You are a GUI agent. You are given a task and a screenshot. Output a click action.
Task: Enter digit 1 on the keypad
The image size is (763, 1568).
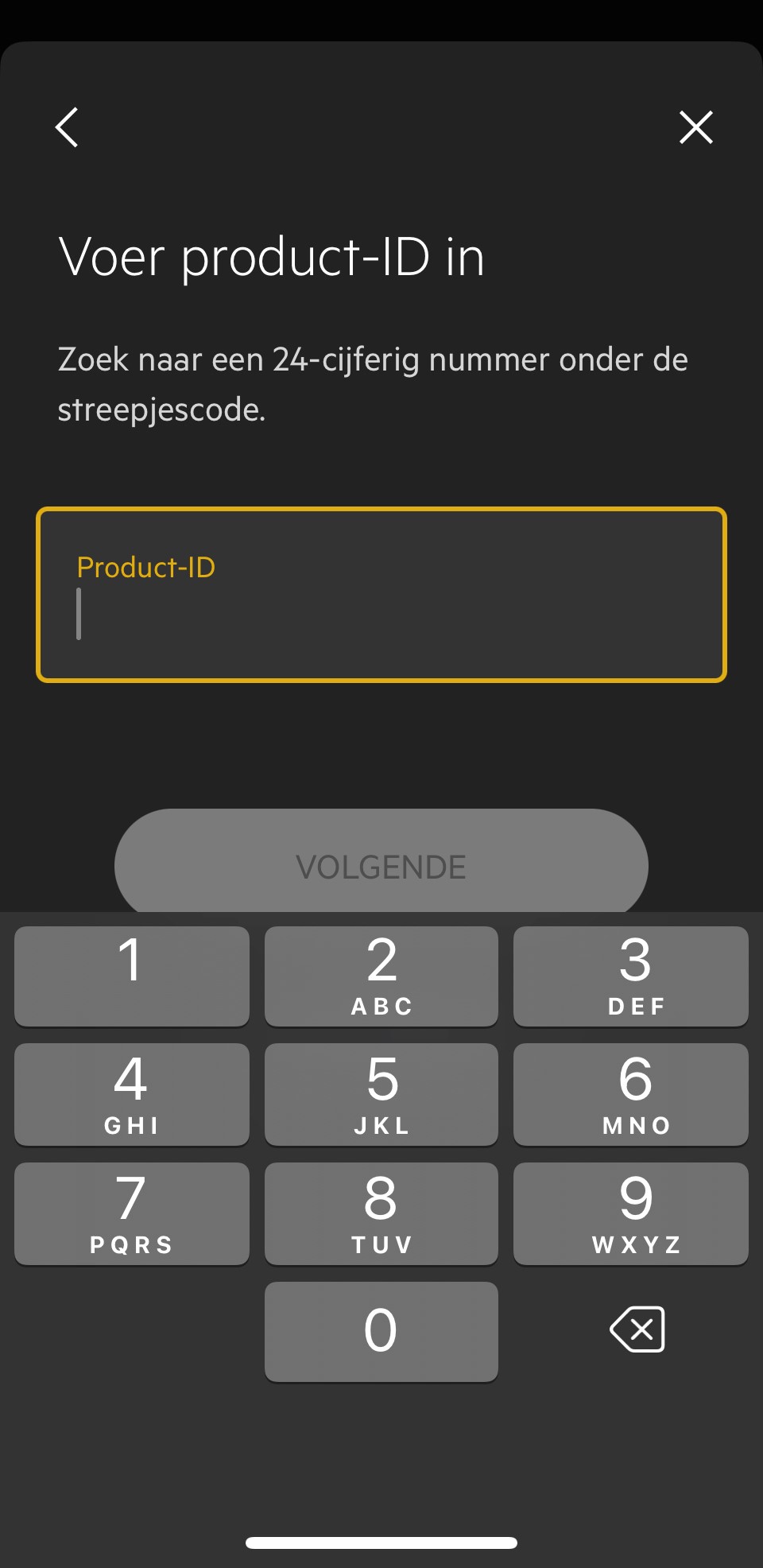132,976
